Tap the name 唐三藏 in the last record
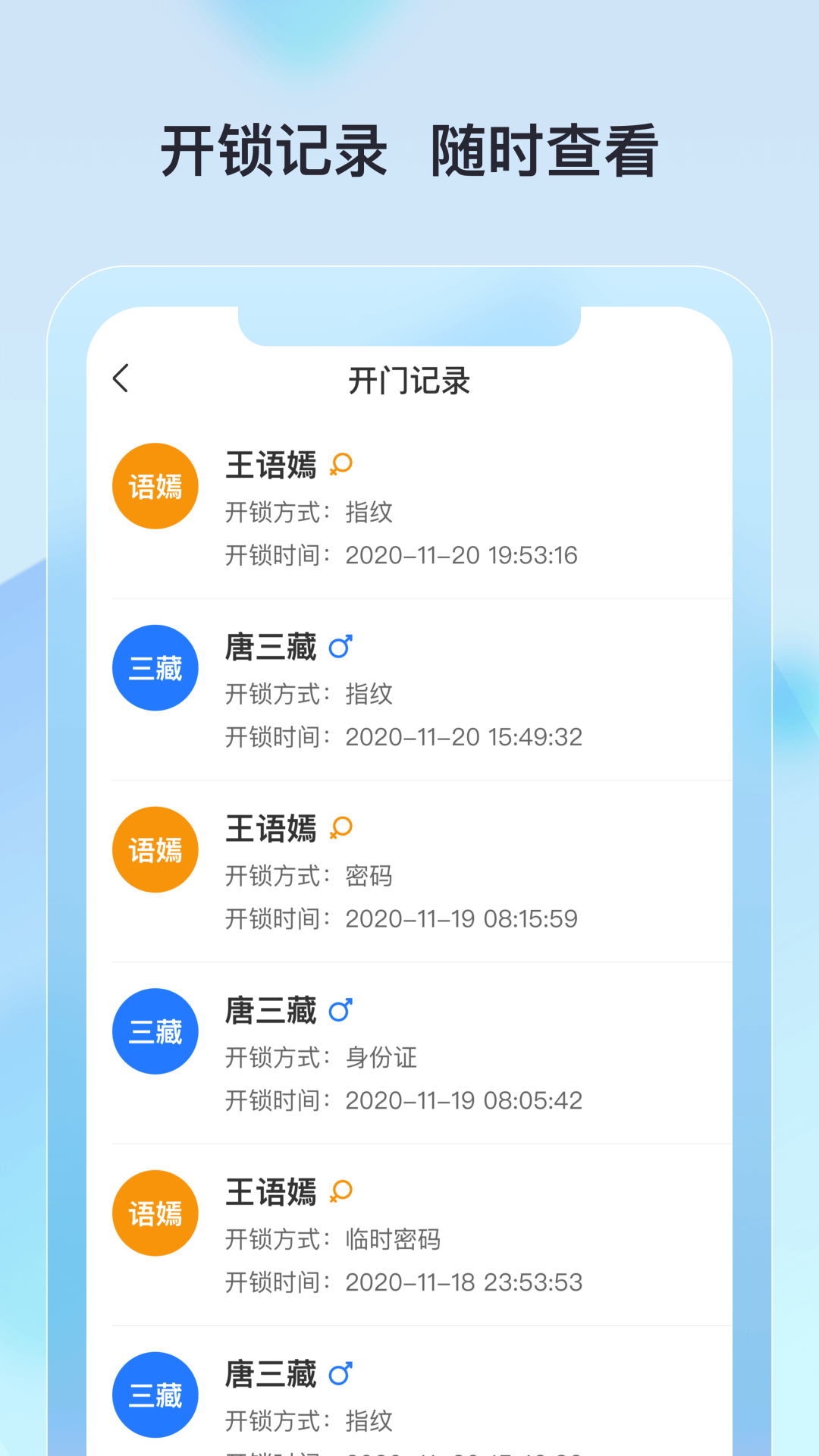819x1456 pixels. (273, 1375)
